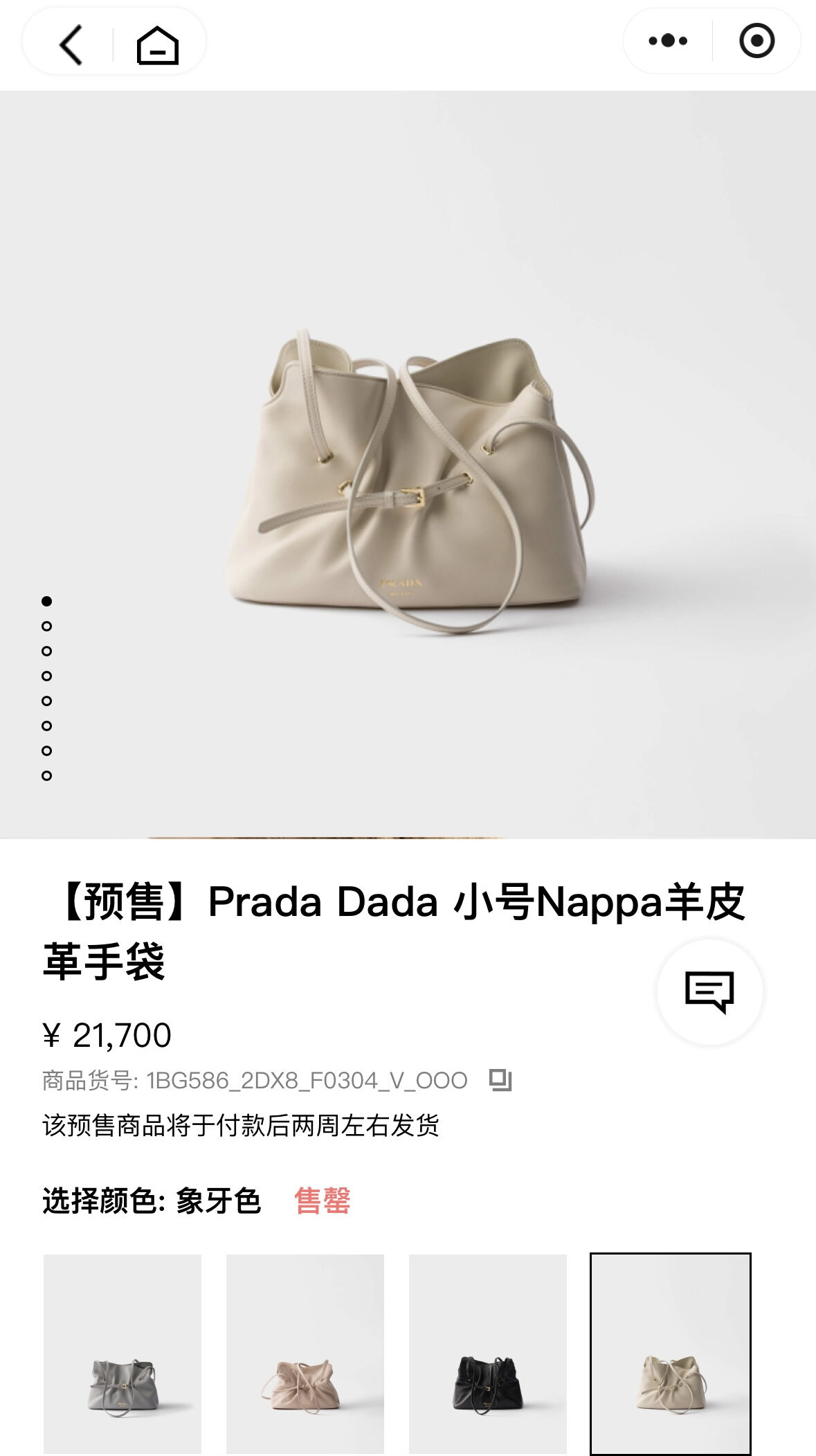Close the mini program with target icon
Viewport: 816px width, 1456px height.
(756, 41)
